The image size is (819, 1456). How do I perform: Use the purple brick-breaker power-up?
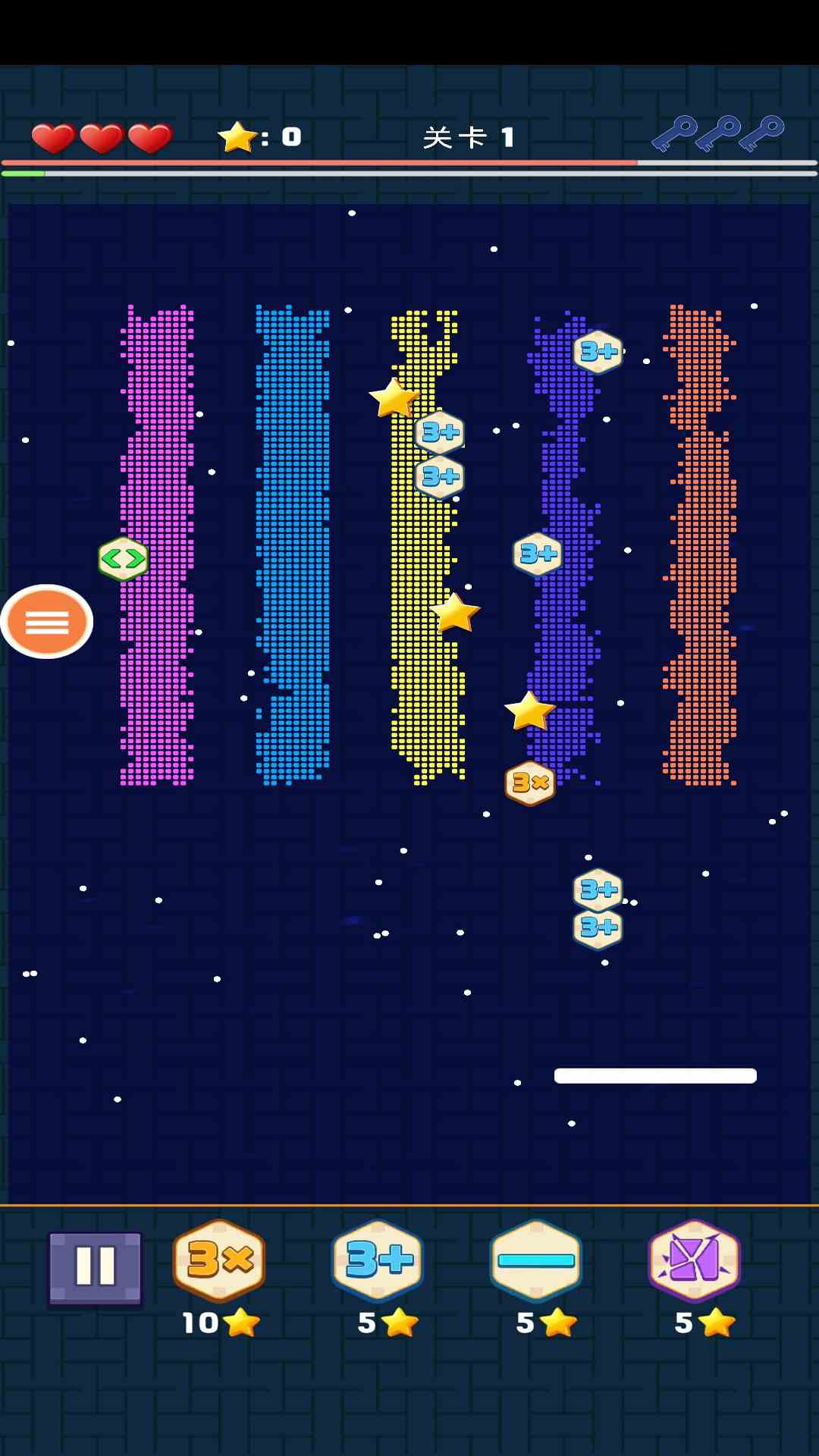(x=694, y=1260)
